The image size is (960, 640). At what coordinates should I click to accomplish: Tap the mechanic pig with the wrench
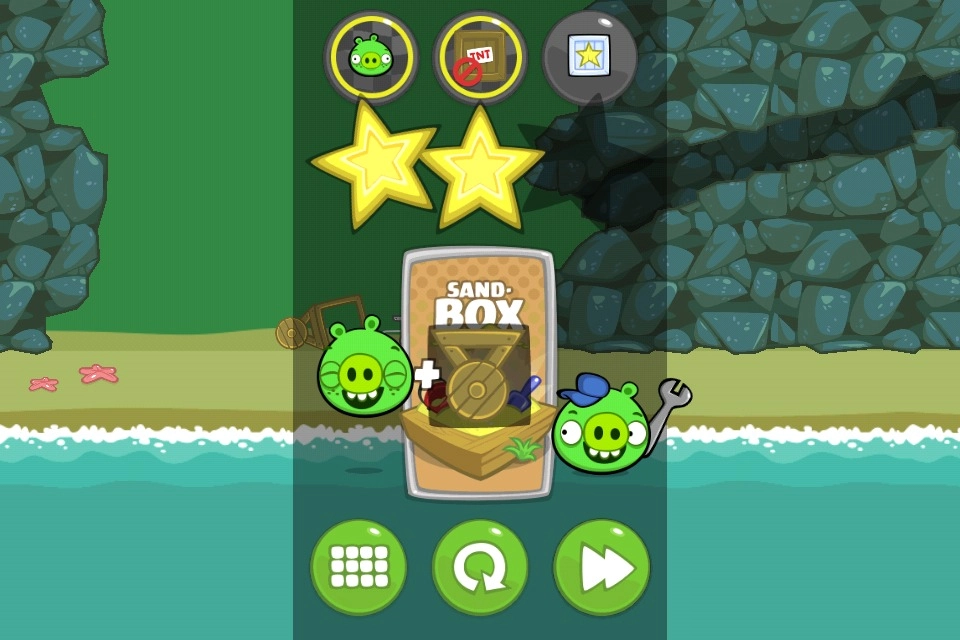coord(602,428)
